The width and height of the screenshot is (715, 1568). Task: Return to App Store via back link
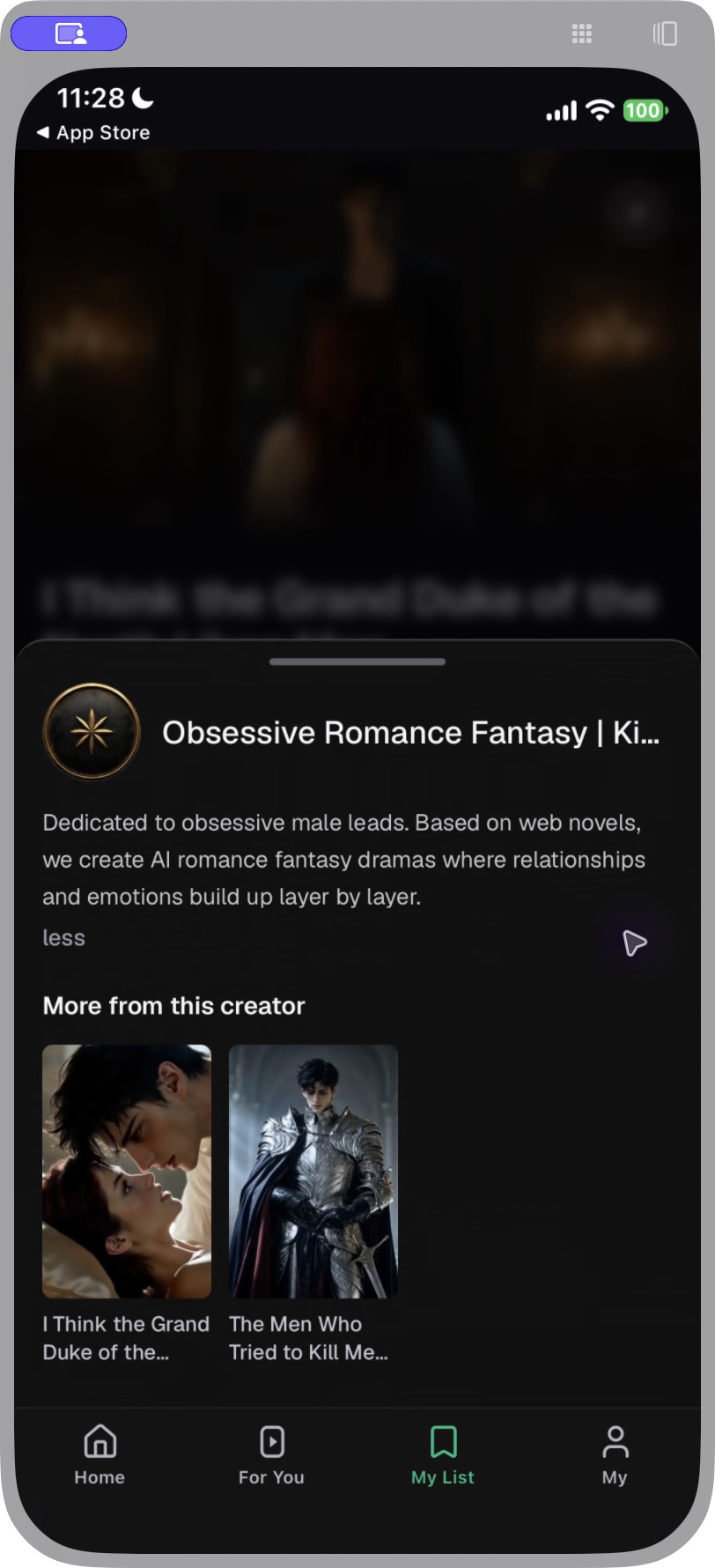tap(93, 132)
